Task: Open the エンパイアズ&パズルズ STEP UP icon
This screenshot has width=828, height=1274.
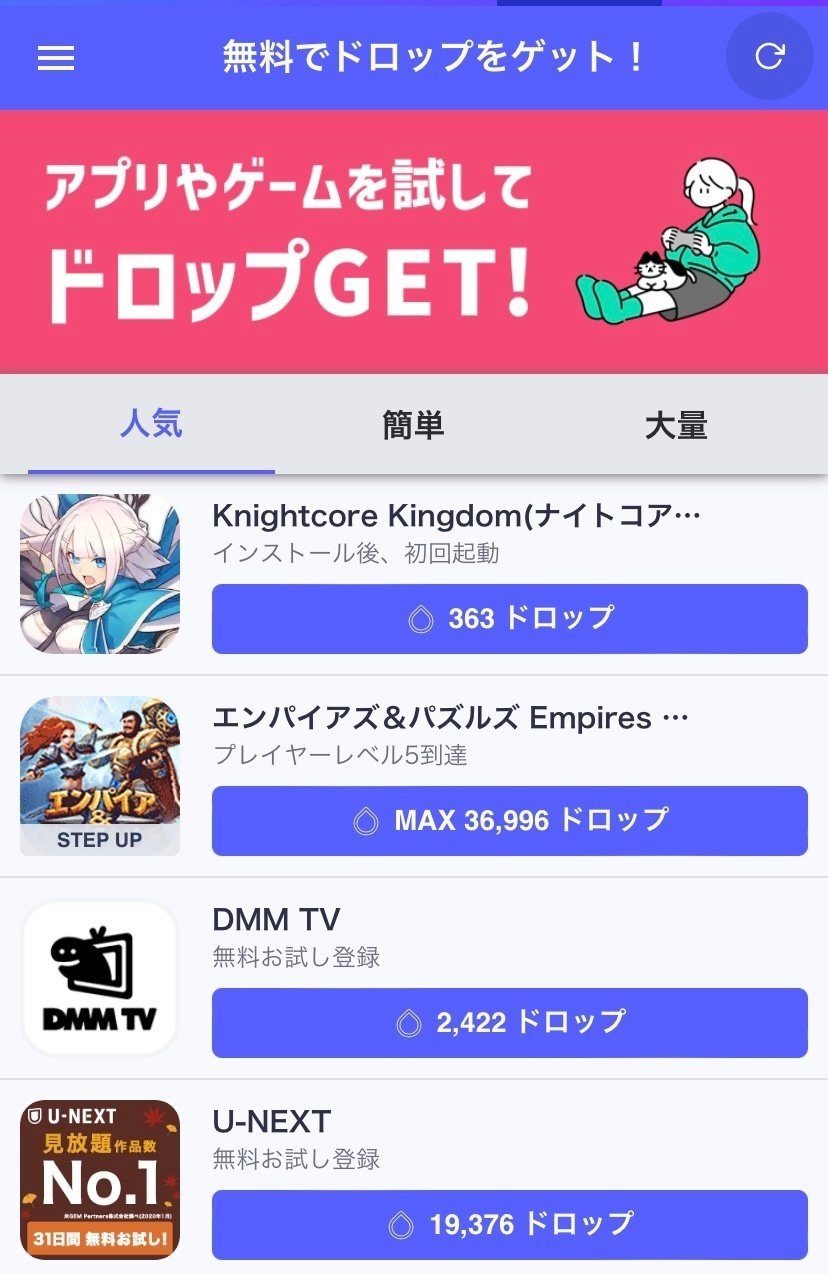Action: coord(100,776)
